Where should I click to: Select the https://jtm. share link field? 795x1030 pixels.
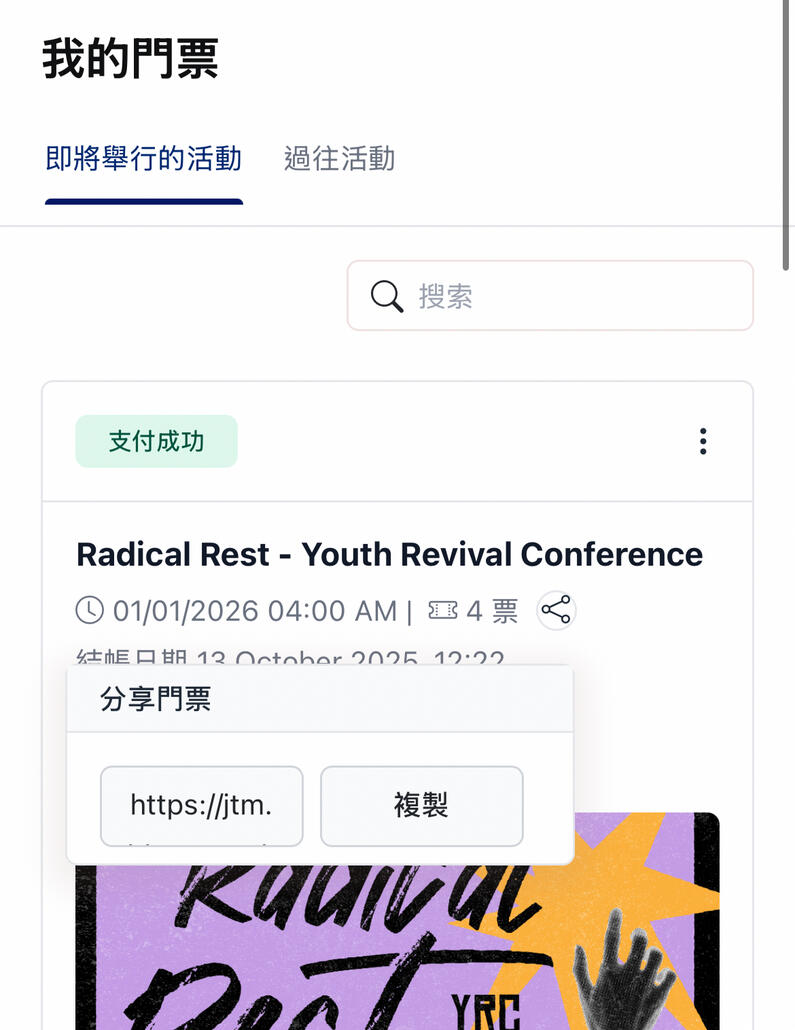[x=201, y=806]
